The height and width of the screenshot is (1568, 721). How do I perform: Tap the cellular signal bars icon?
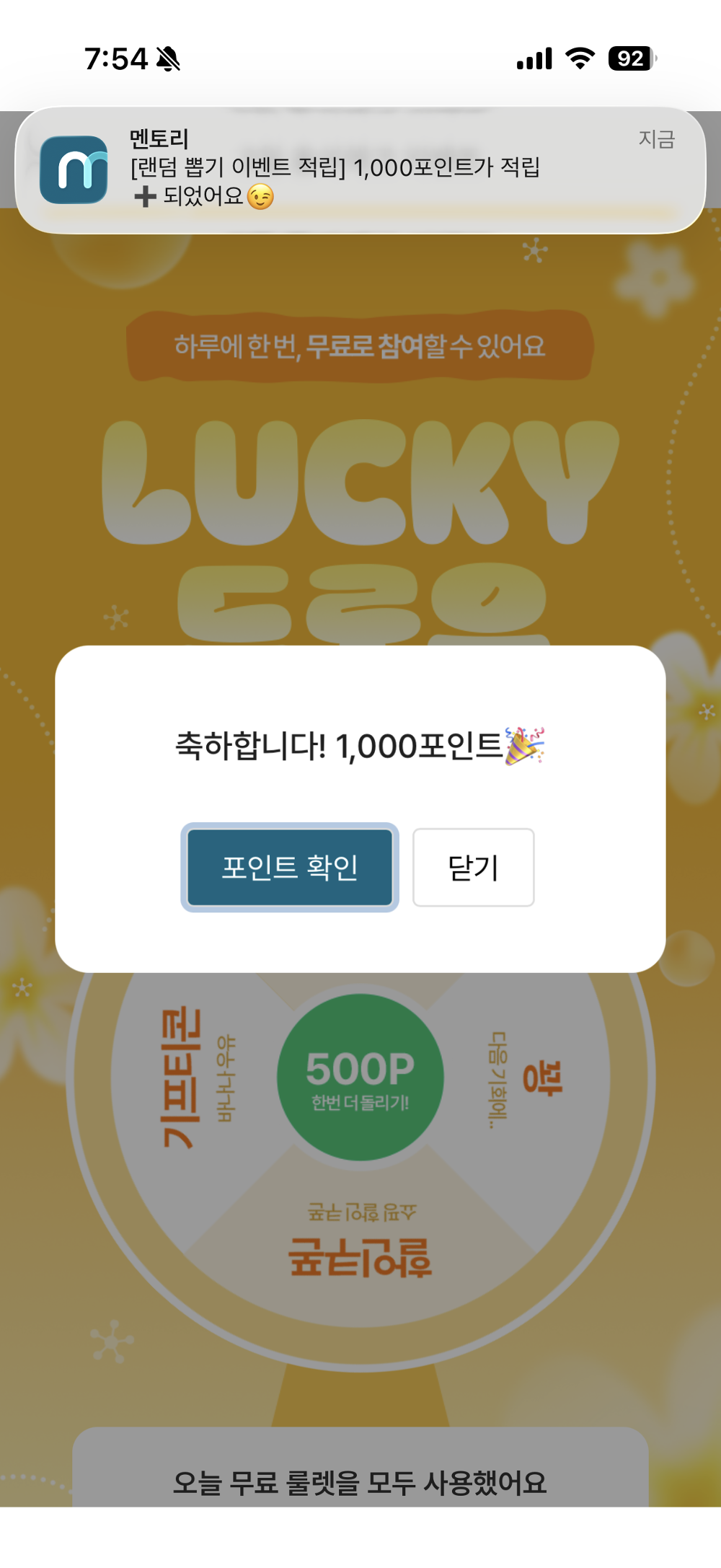point(534,58)
